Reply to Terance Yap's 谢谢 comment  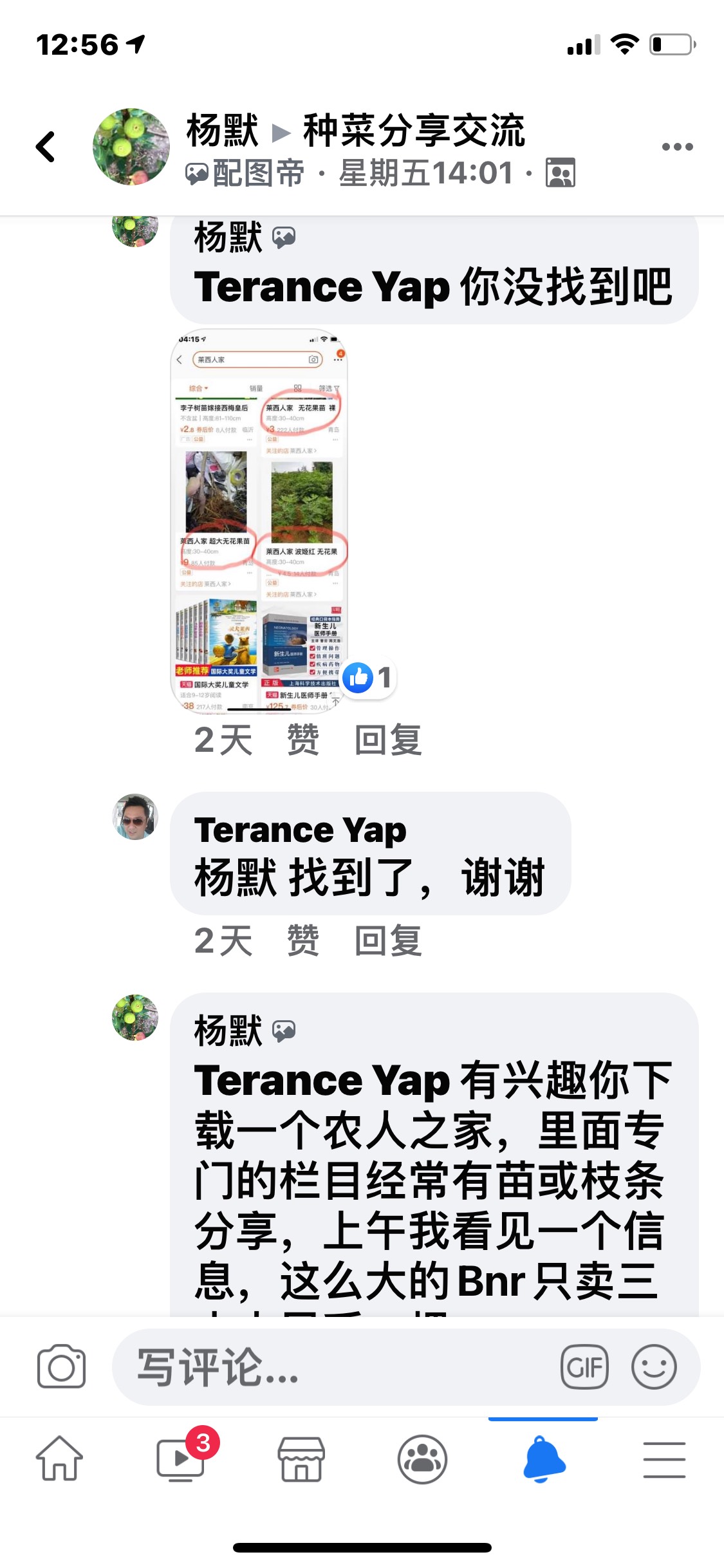coord(388,940)
